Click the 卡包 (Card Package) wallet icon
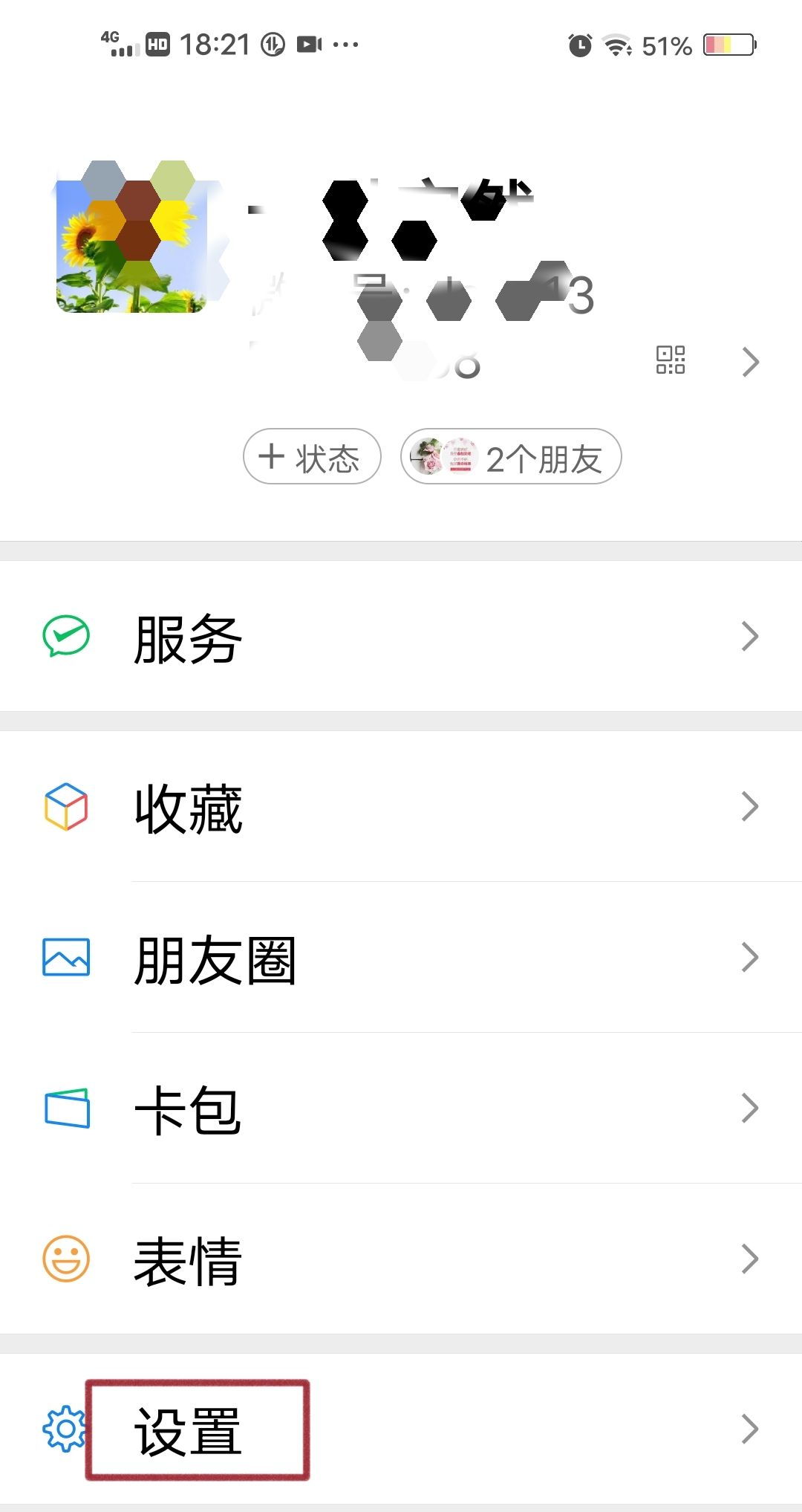This screenshot has width=802, height=1512. point(67,1107)
